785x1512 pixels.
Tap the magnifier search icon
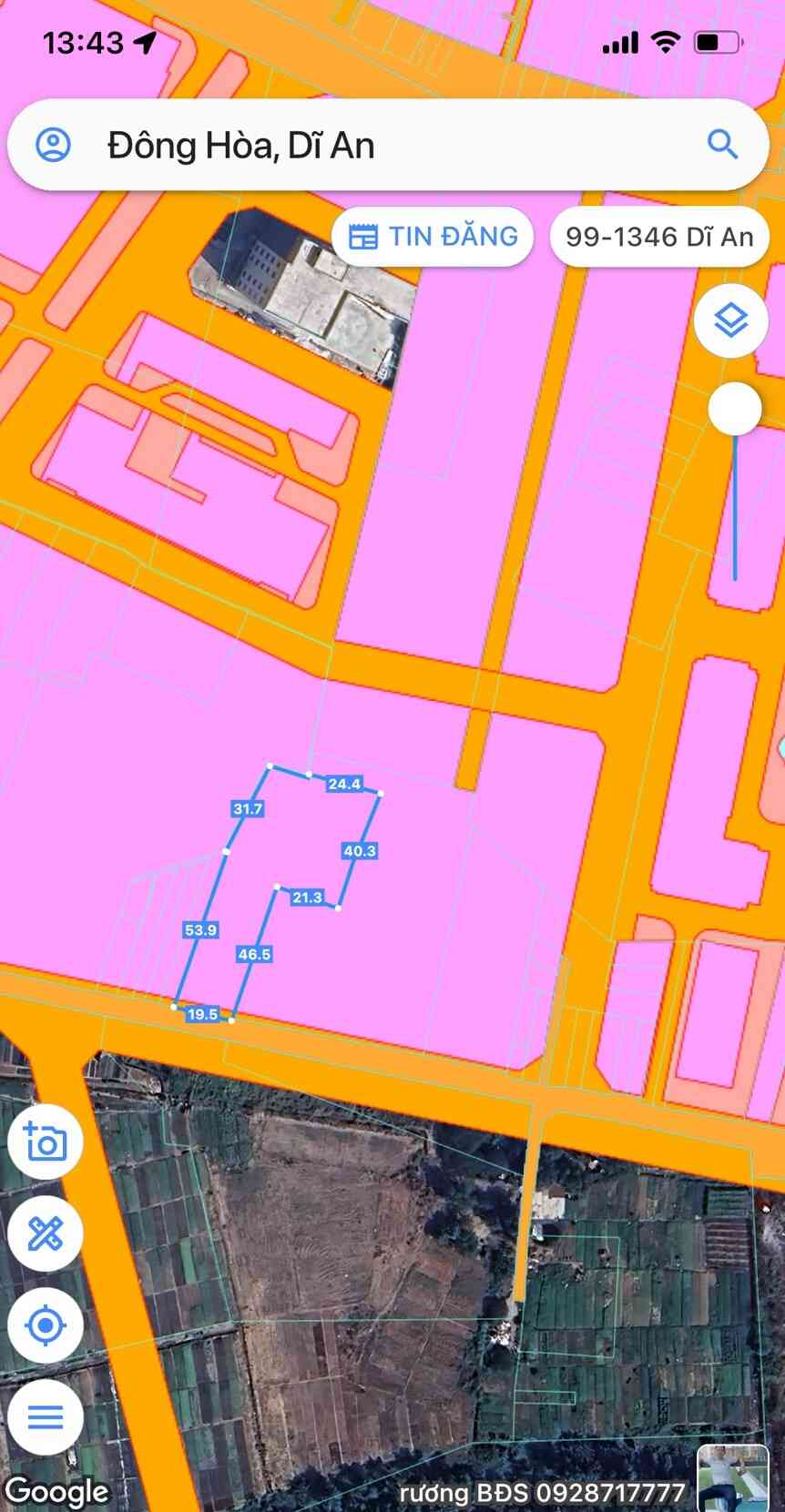pos(721,144)
